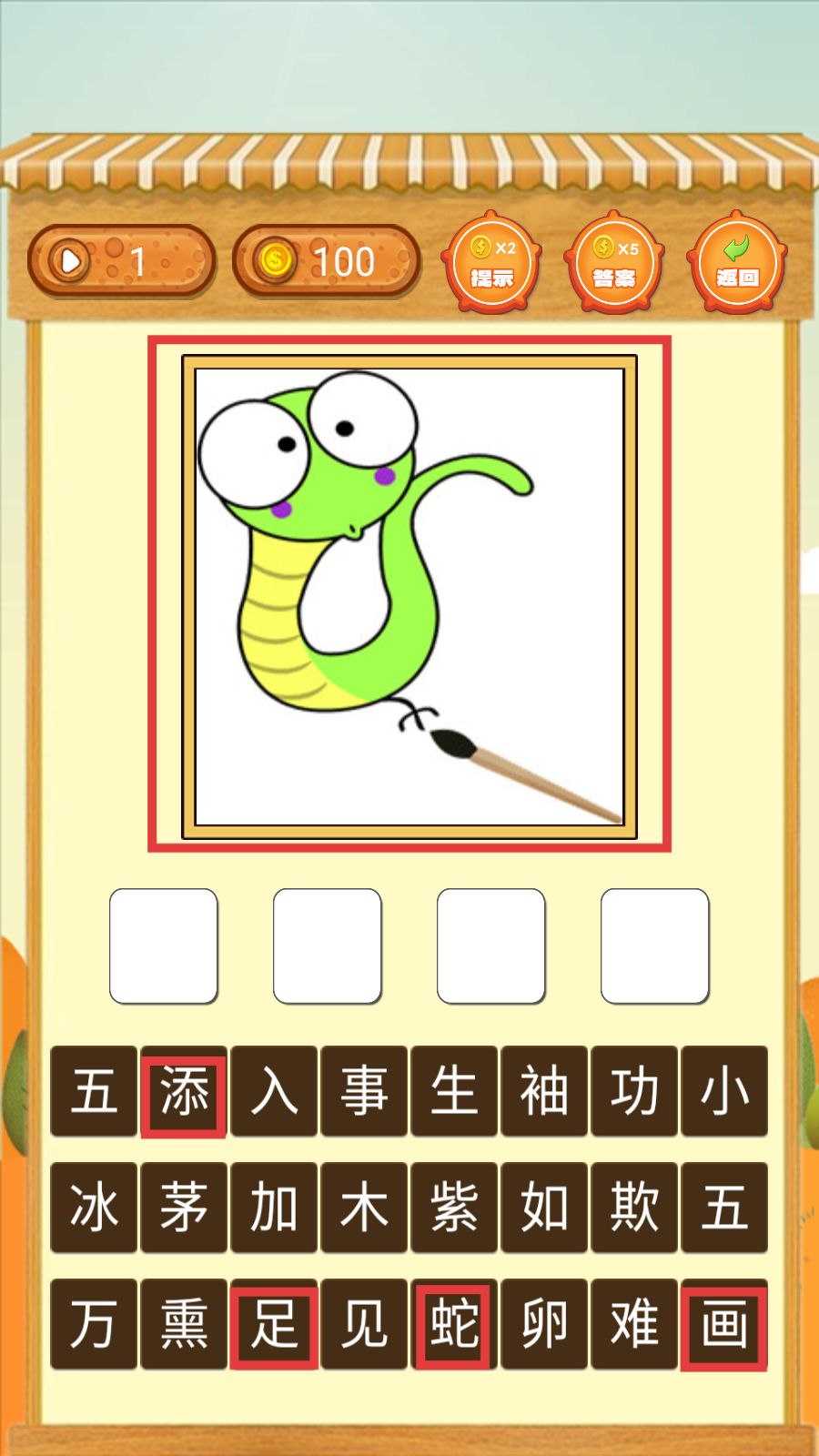This screenshot has height=1456, width=819.
Task: Select the character 添
Action: [184, 1091]
